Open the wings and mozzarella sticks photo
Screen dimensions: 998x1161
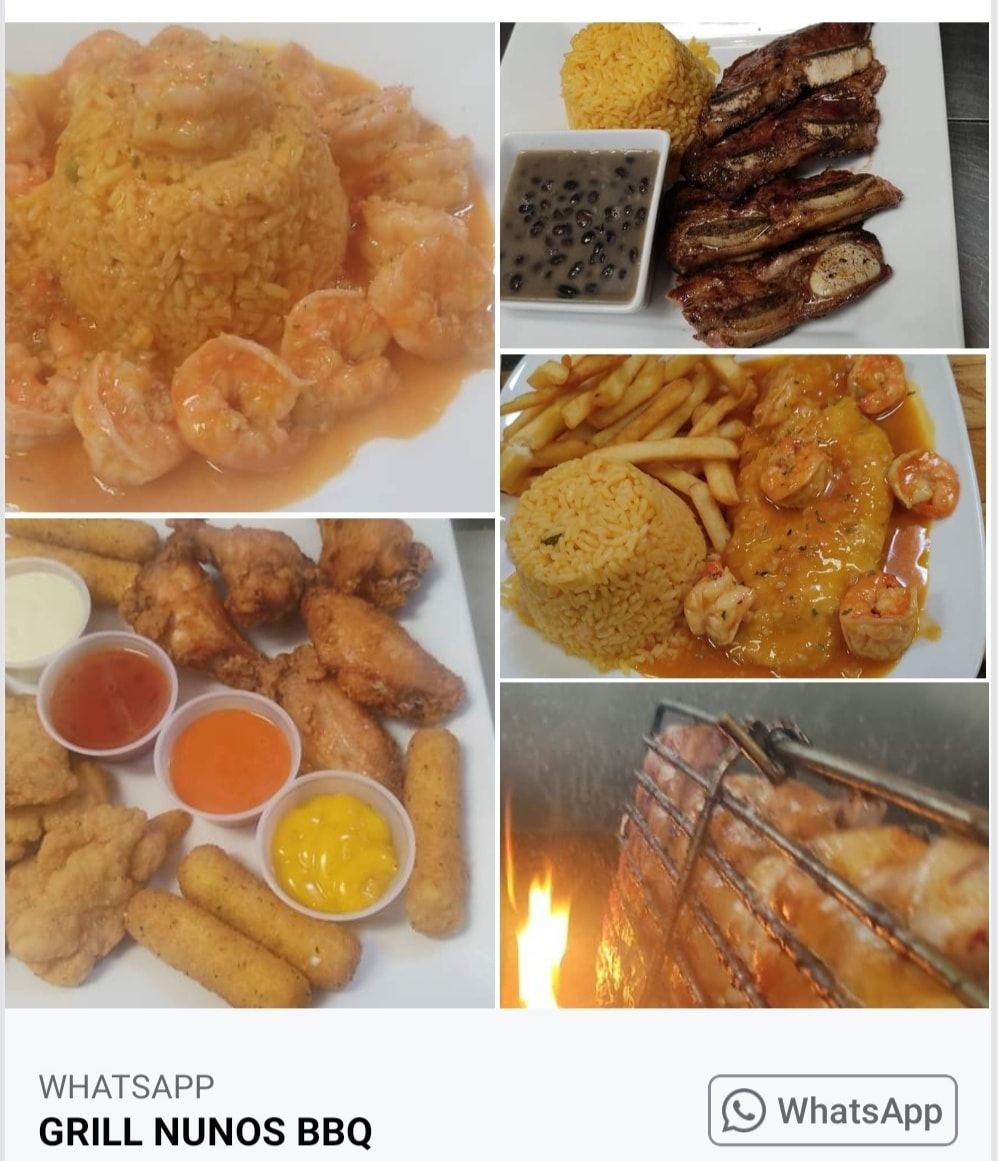[250, 762]
